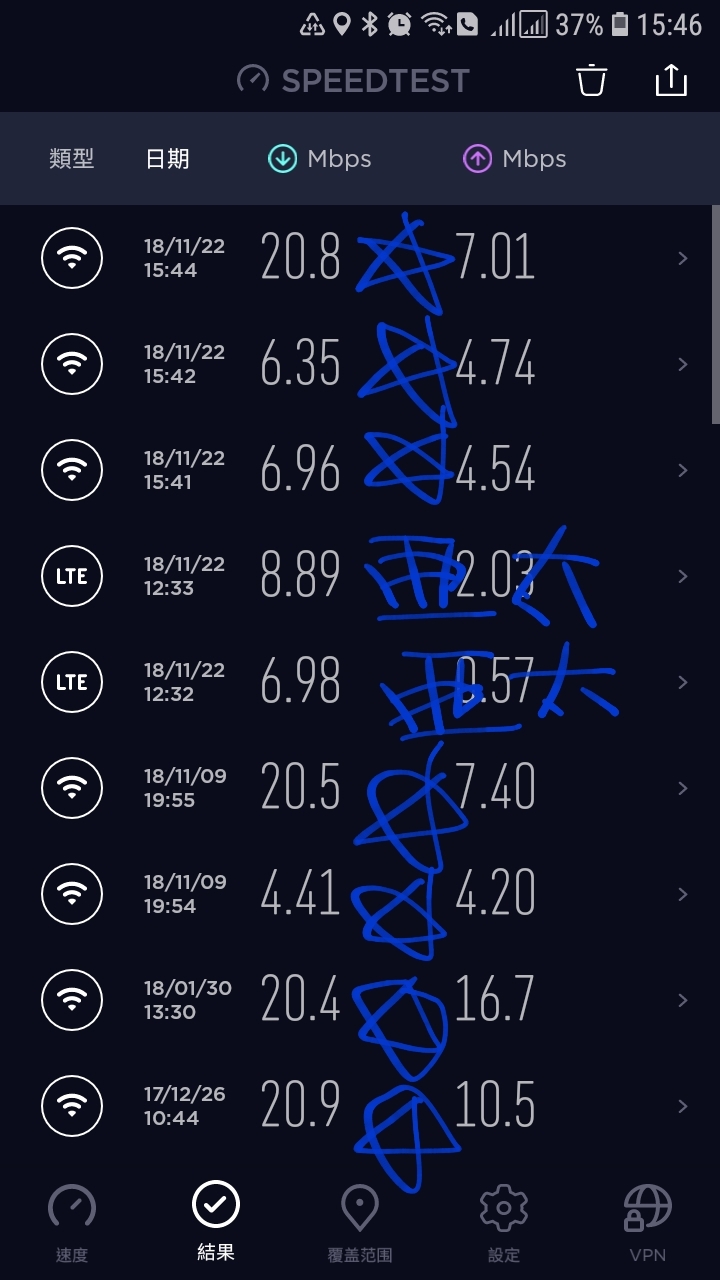The width and height of the screenshot is (720, 1280).
Task: Open the 18/11/22 15:44 Wi-Fi result
Action: click(360, 258)
